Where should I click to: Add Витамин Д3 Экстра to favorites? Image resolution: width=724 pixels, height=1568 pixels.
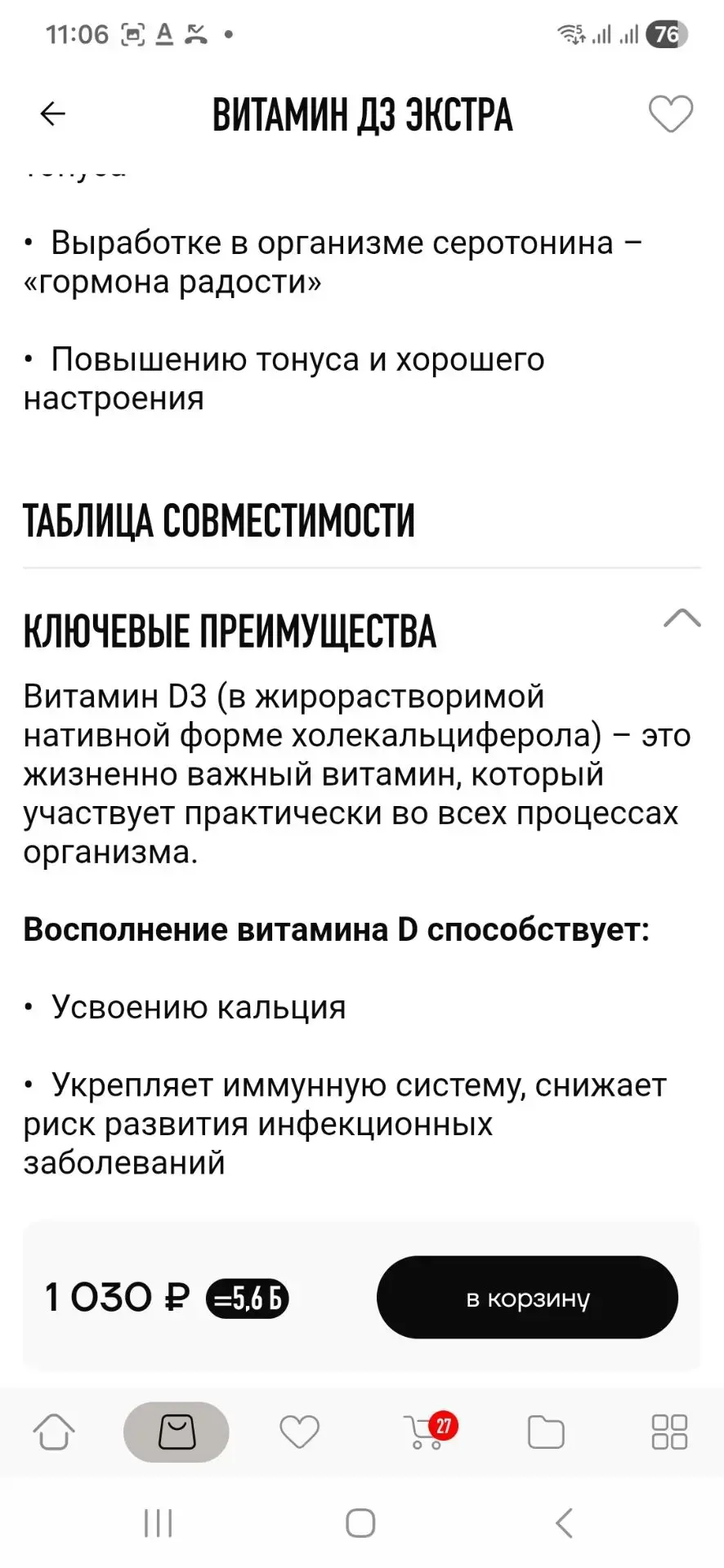coord(671,114)
